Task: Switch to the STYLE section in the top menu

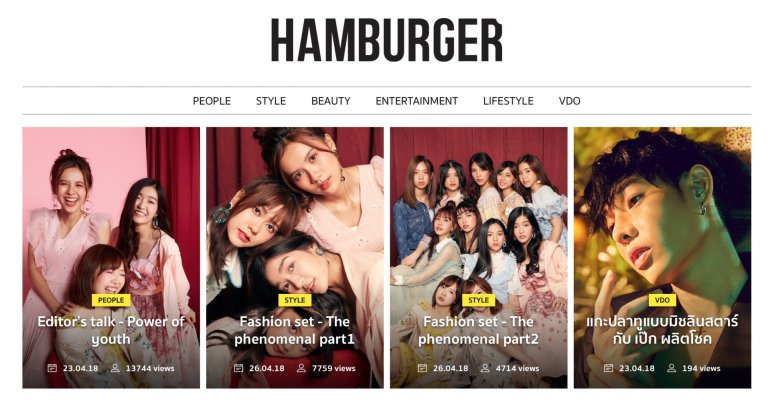Action: (270, 101)
